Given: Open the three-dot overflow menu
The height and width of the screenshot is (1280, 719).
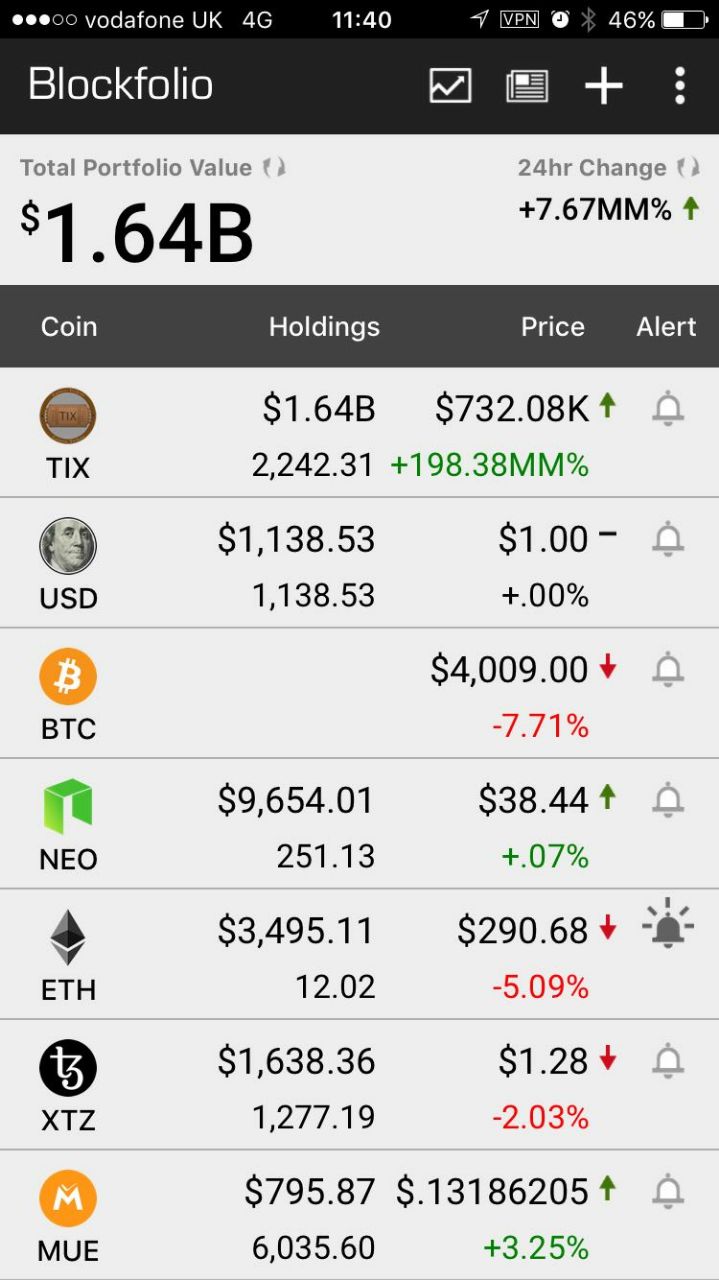Looking at the screenshot, I should click(x=680, y=86).
